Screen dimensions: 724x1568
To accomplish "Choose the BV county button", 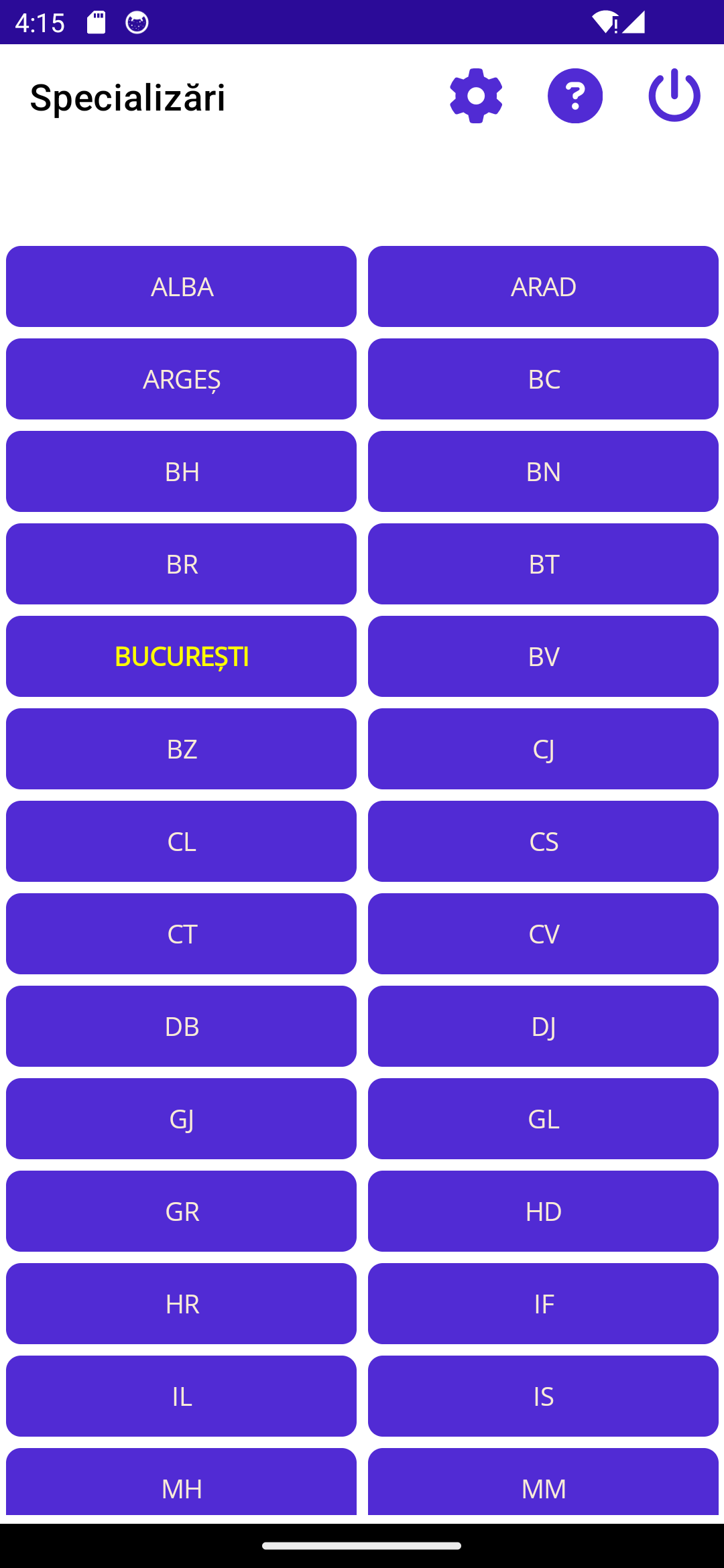I will click(543, 656).
